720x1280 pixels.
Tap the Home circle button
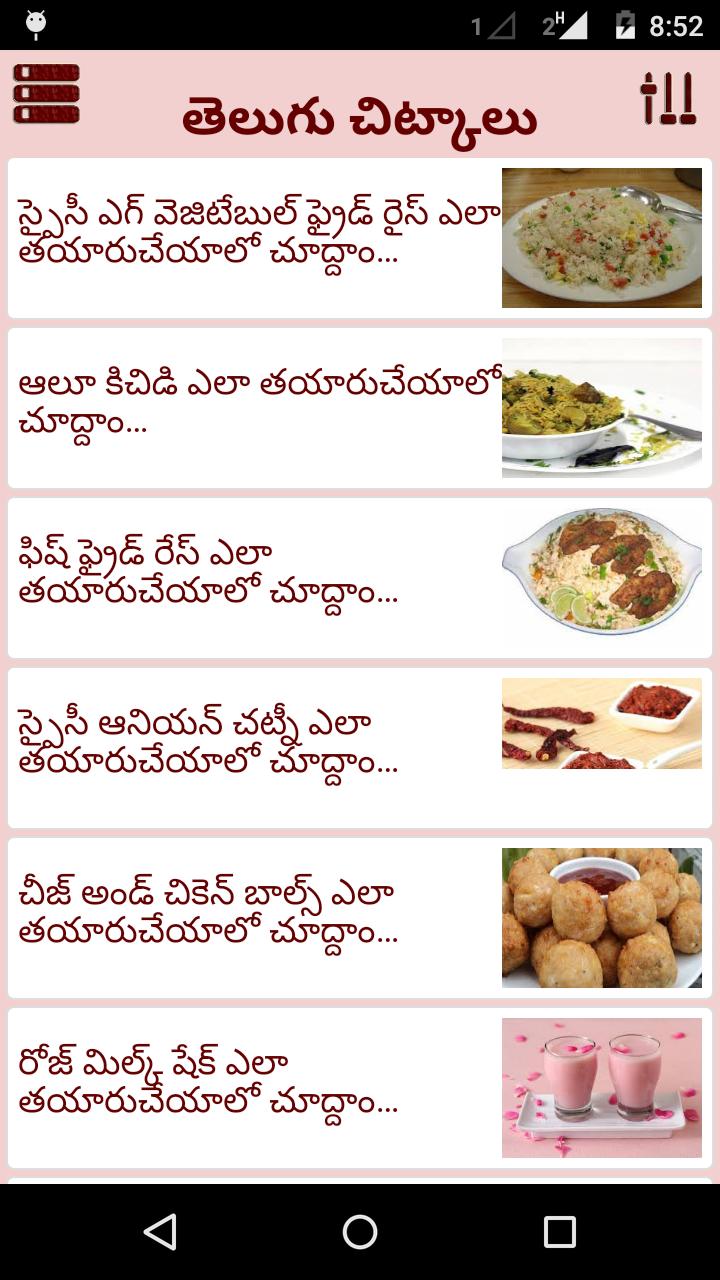[x=360, y=1233]
